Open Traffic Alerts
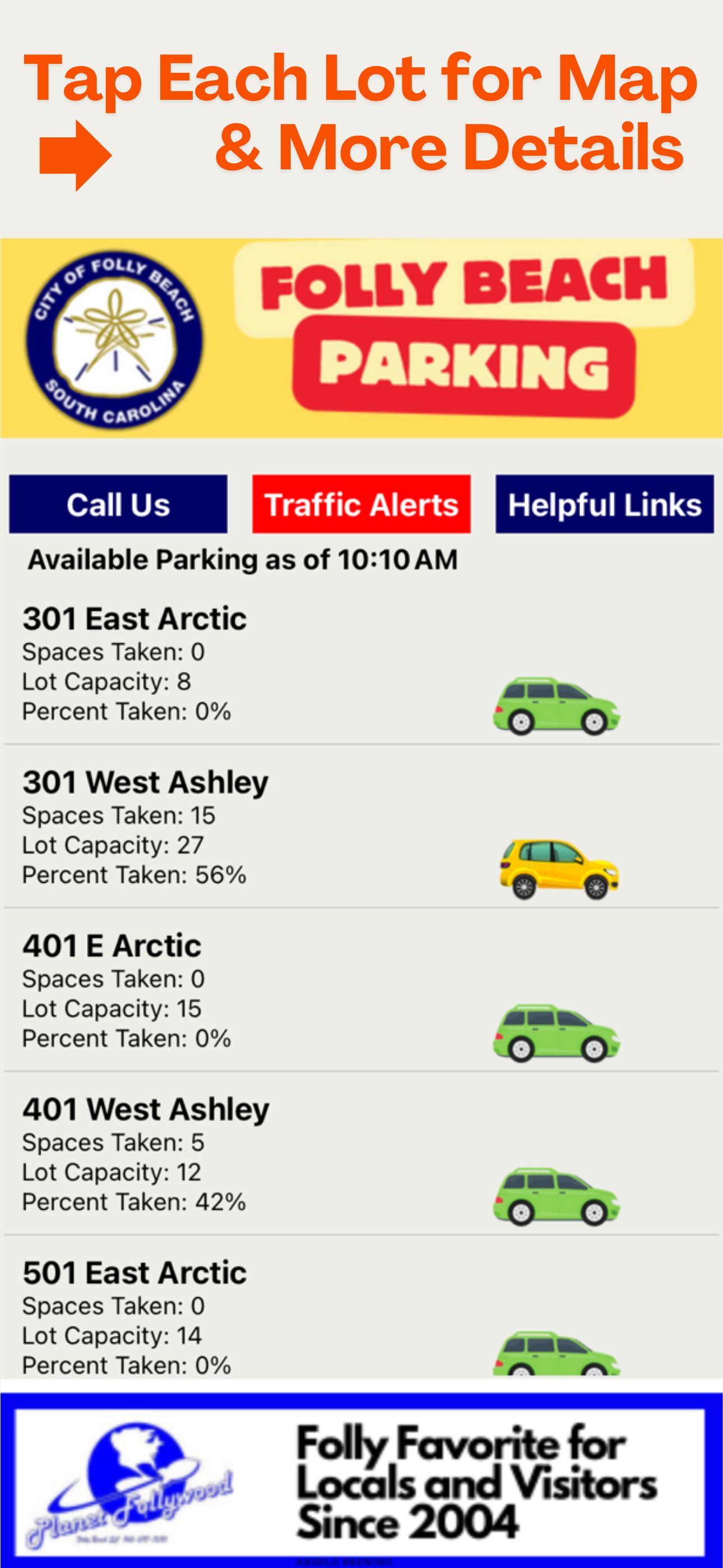Viewport: 723px width, 1568px height. 361,505
